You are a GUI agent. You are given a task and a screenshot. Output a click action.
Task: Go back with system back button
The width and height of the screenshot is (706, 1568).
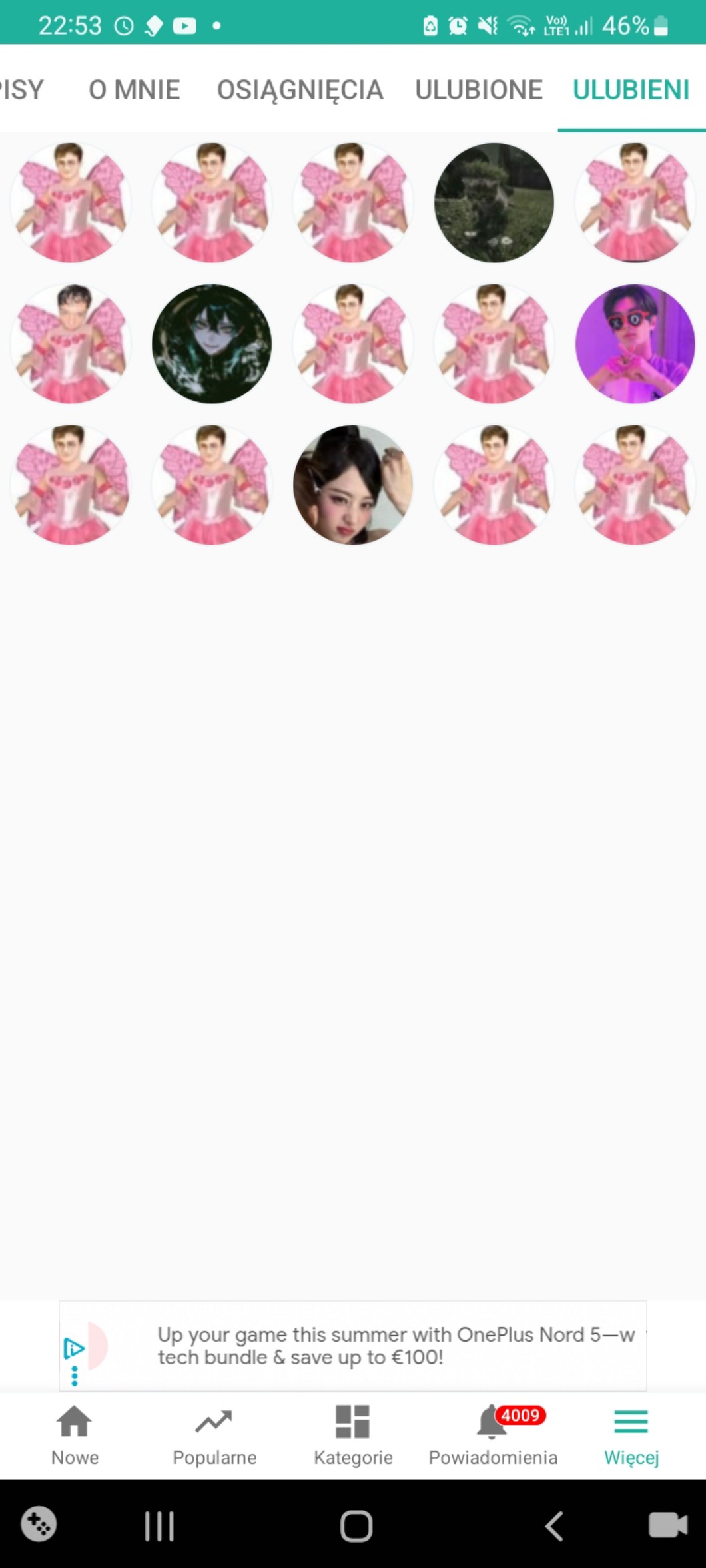tap(554, 1526)
